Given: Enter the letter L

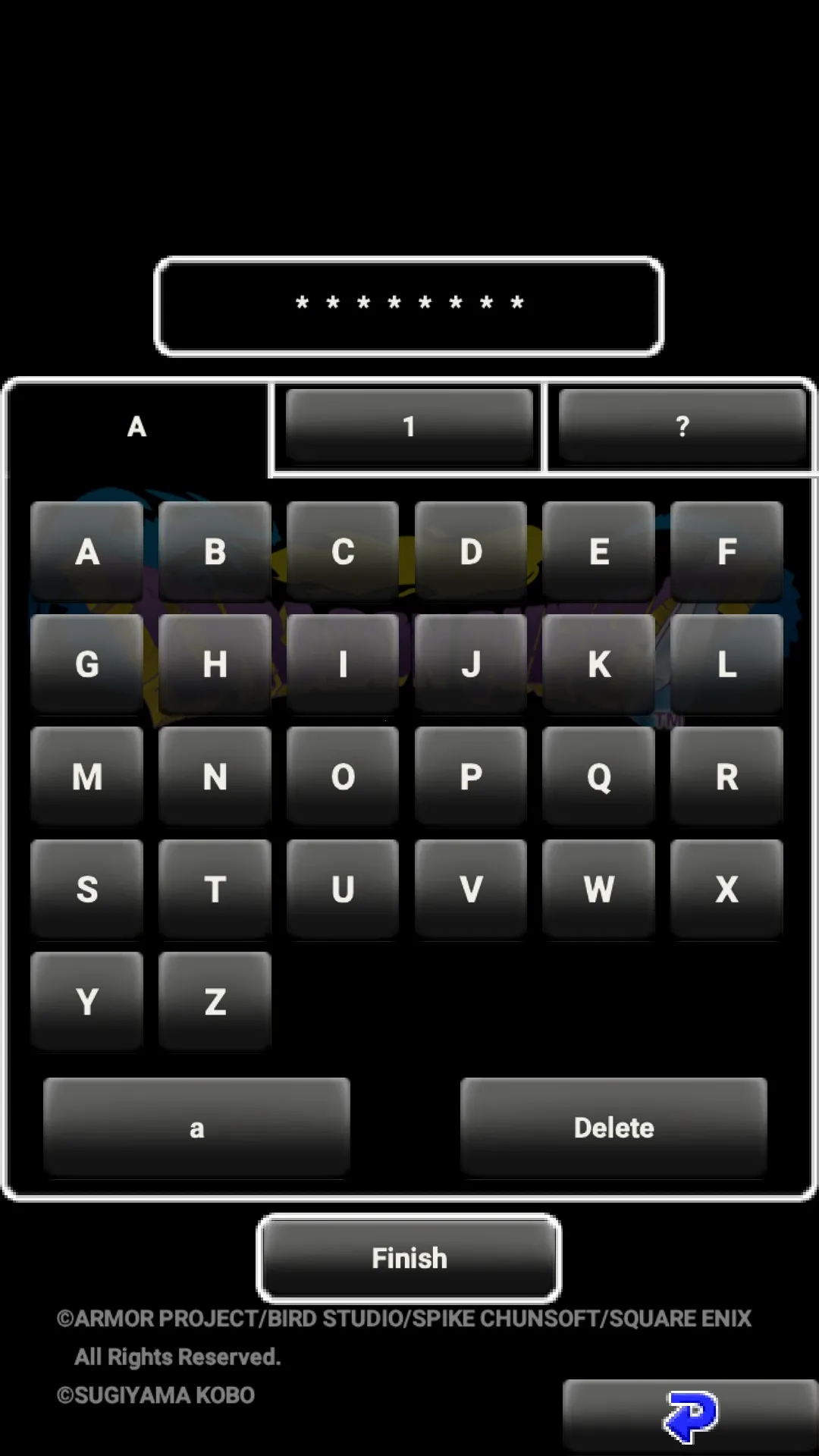Looking at the screenshot, I should (726, 664).
